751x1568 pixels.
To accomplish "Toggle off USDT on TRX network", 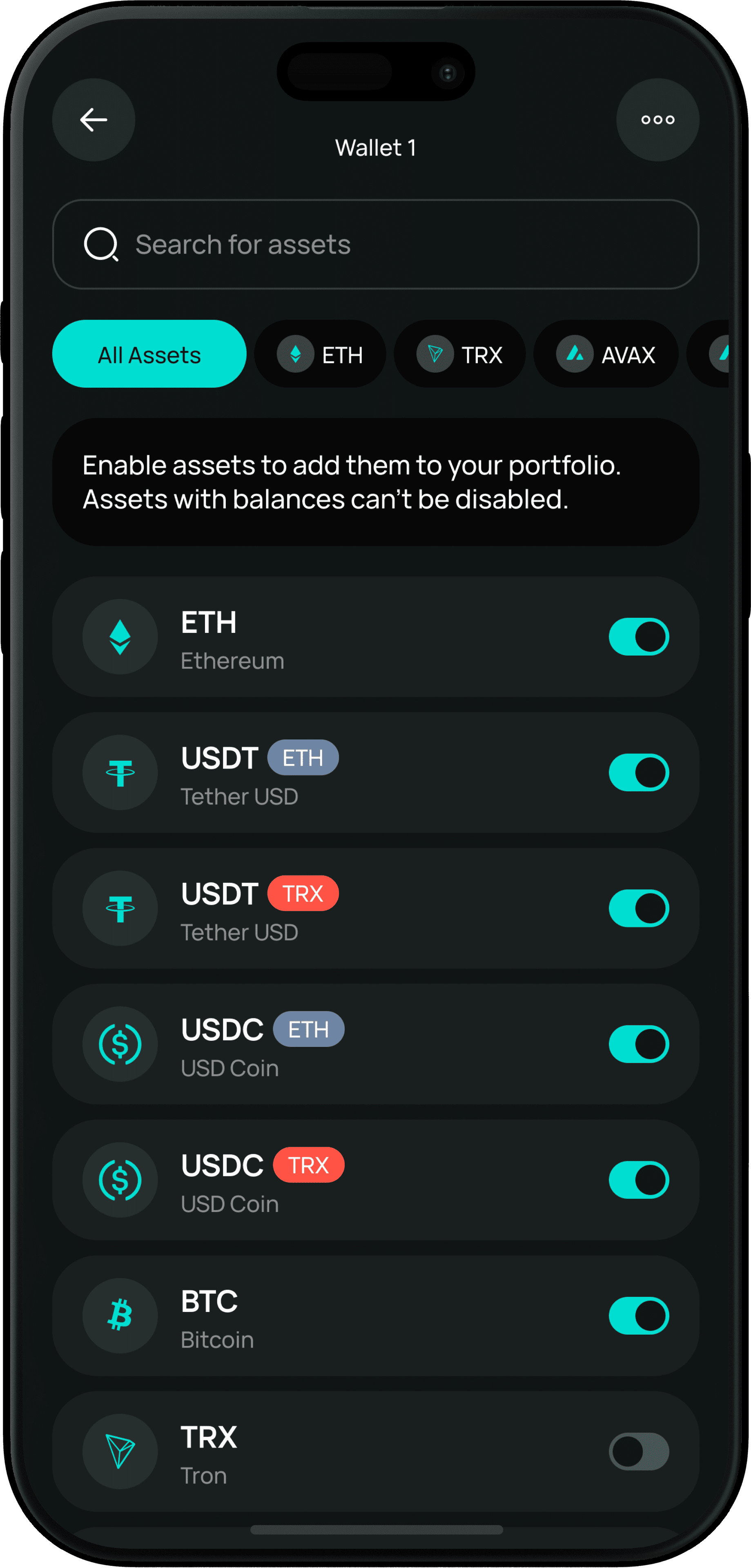I will (638, 908).
